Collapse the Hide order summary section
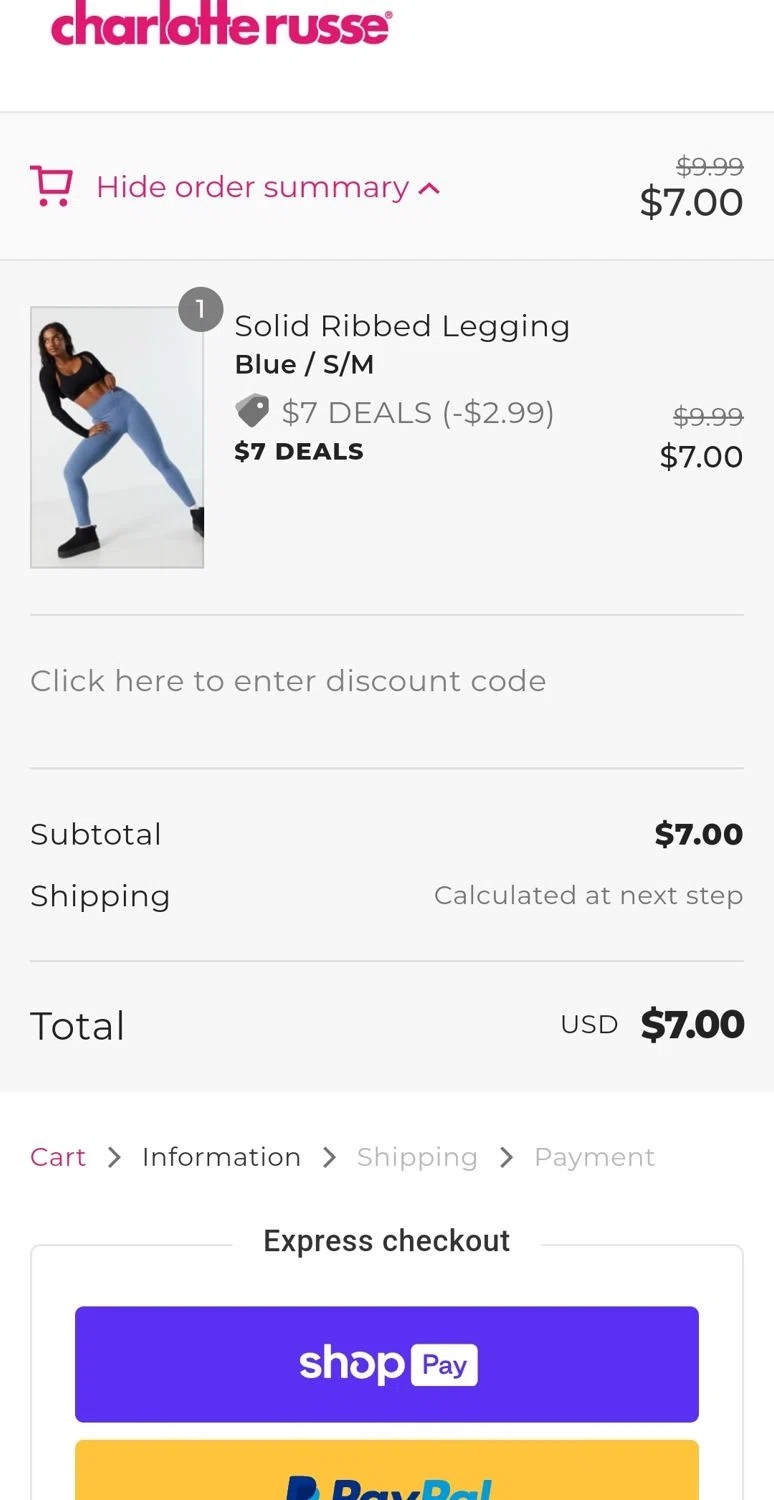The width and height of the screenshot is (774, 1500). (x=252, y=187)
